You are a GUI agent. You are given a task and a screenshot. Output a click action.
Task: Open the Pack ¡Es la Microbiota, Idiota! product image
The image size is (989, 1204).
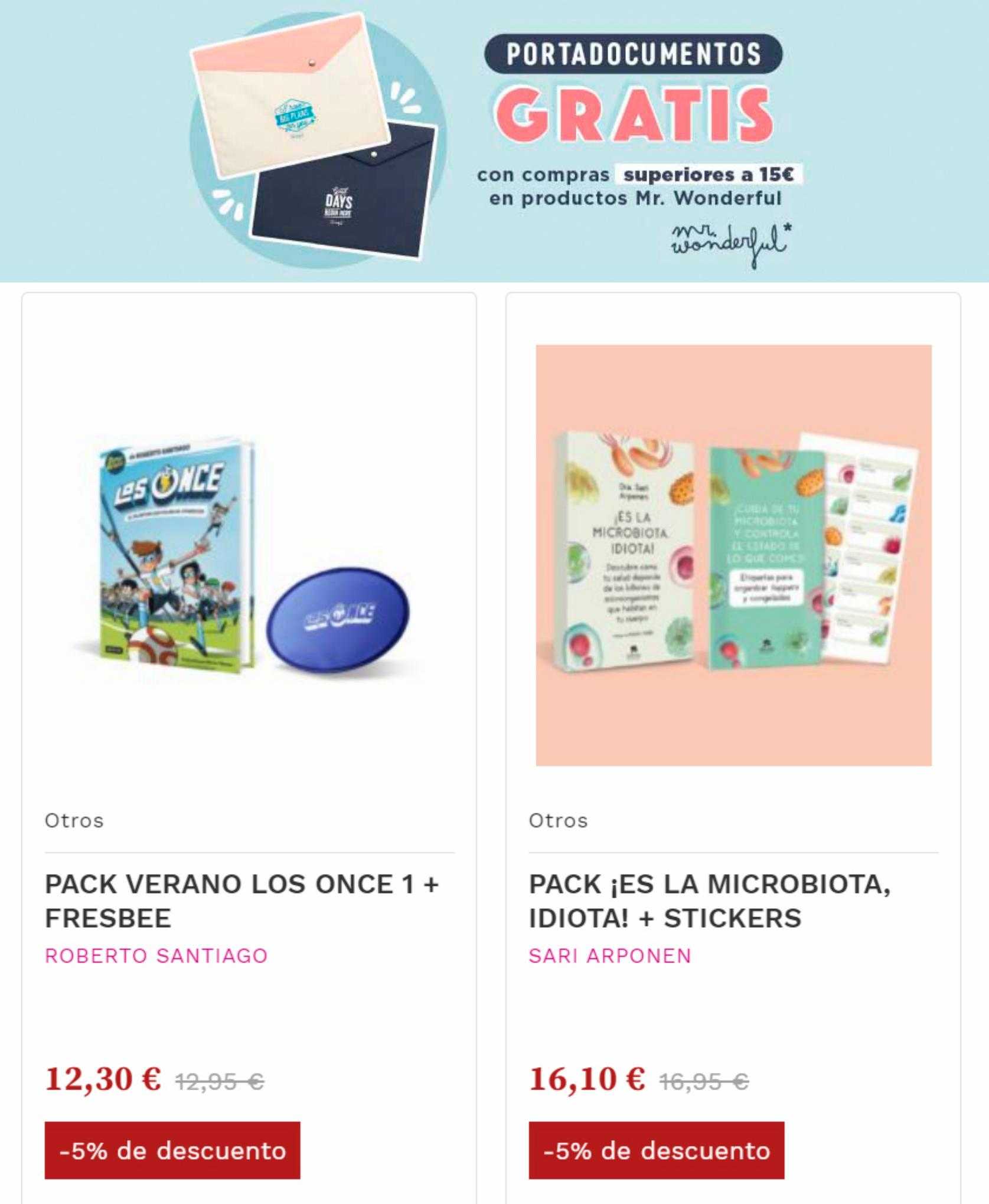[x=733, y=555]
